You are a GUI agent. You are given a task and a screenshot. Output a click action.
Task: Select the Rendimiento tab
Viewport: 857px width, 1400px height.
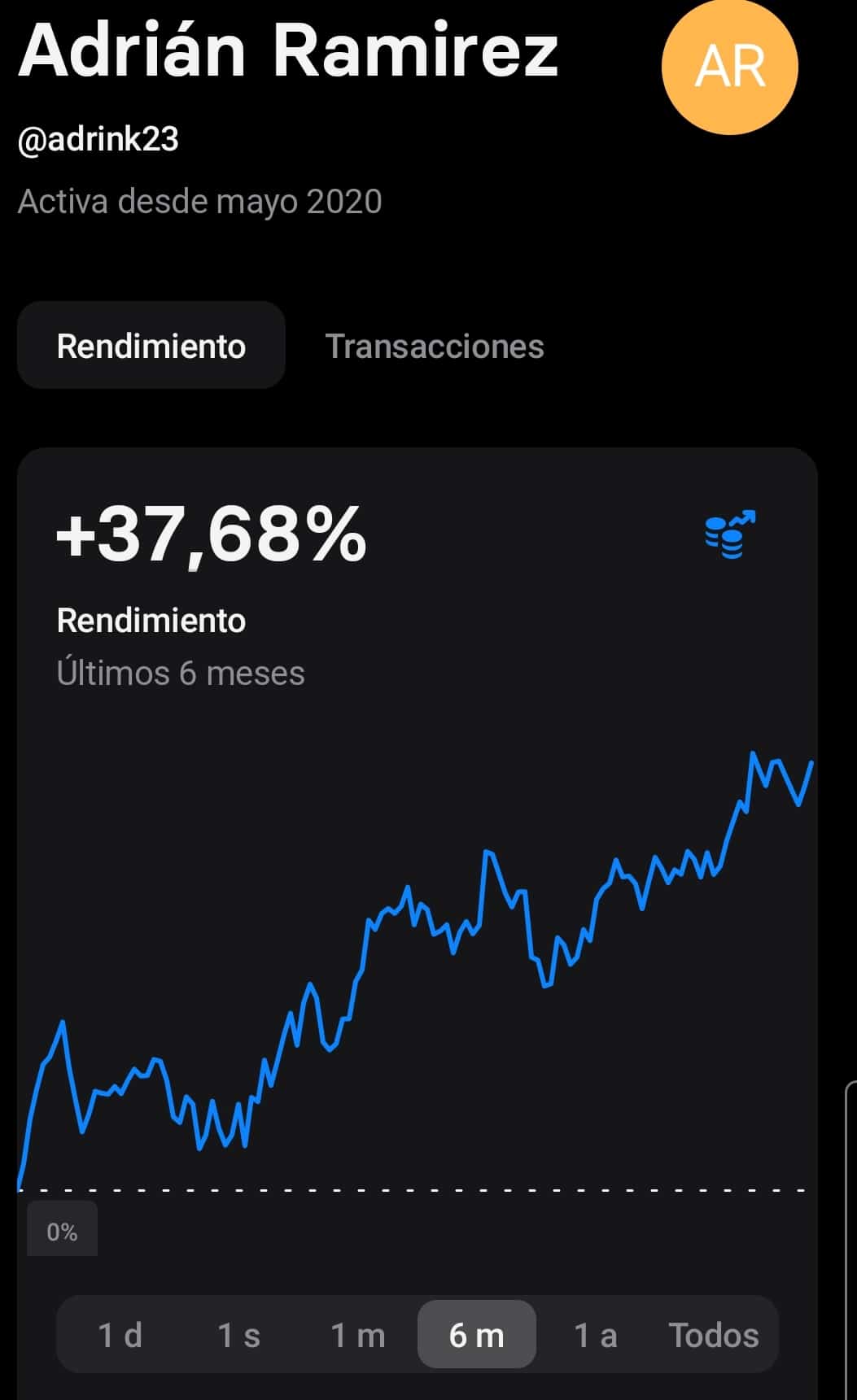coord(151,346)
